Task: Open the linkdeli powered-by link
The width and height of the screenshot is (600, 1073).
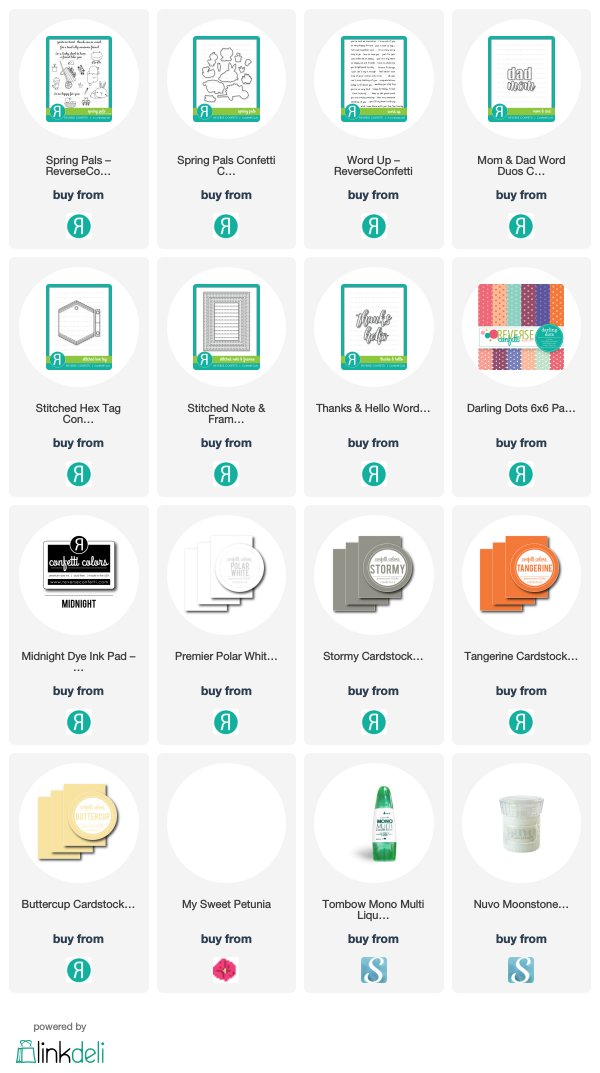Action: (x=60, y=1044)
